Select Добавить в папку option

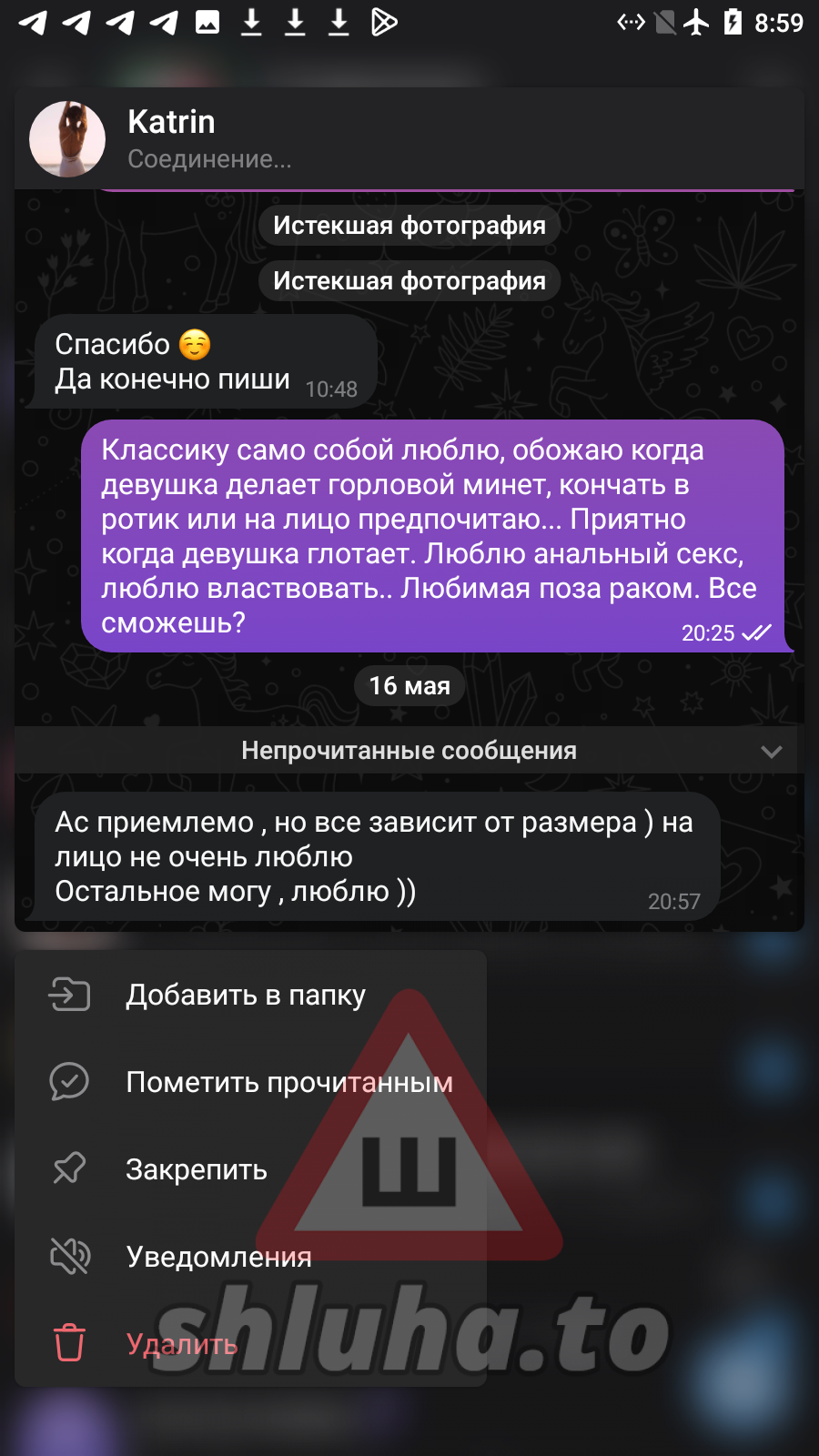coord(250,995)
